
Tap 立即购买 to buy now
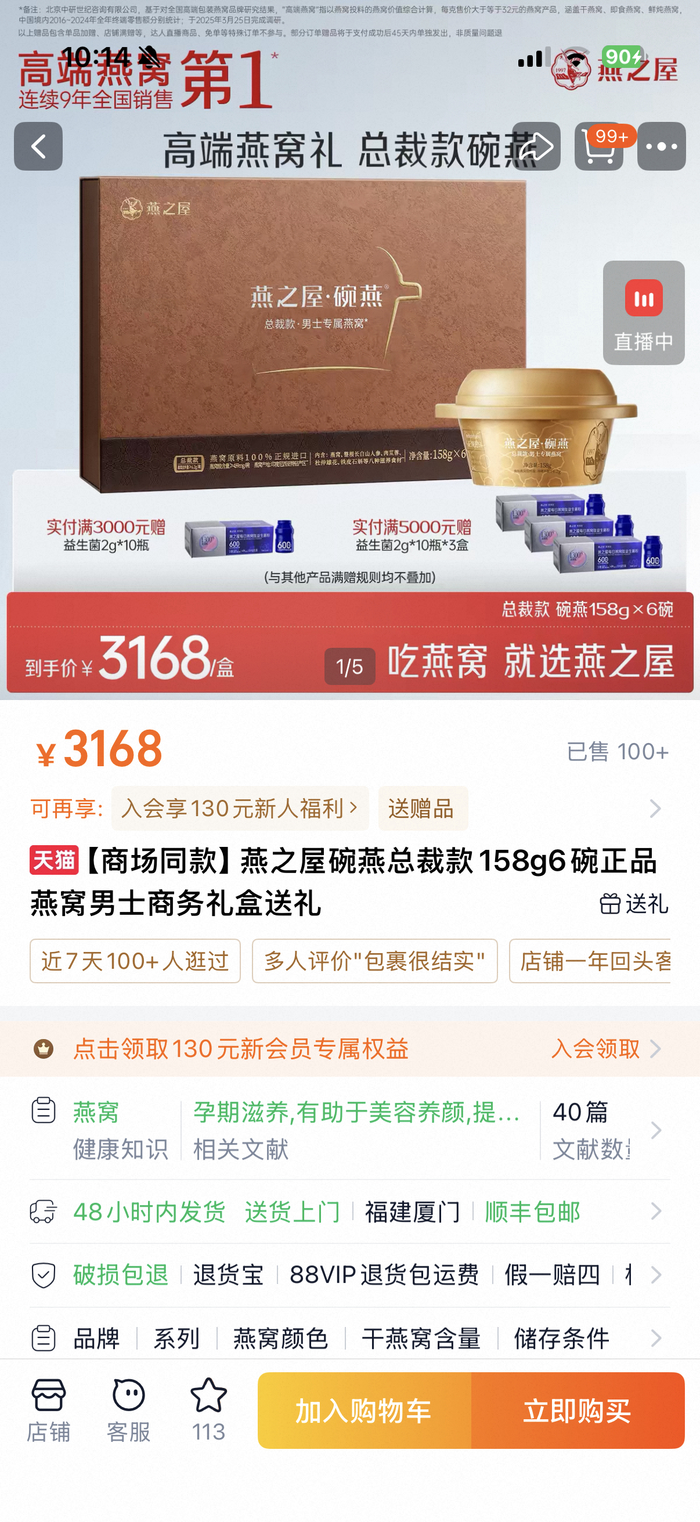point(577,1411)
